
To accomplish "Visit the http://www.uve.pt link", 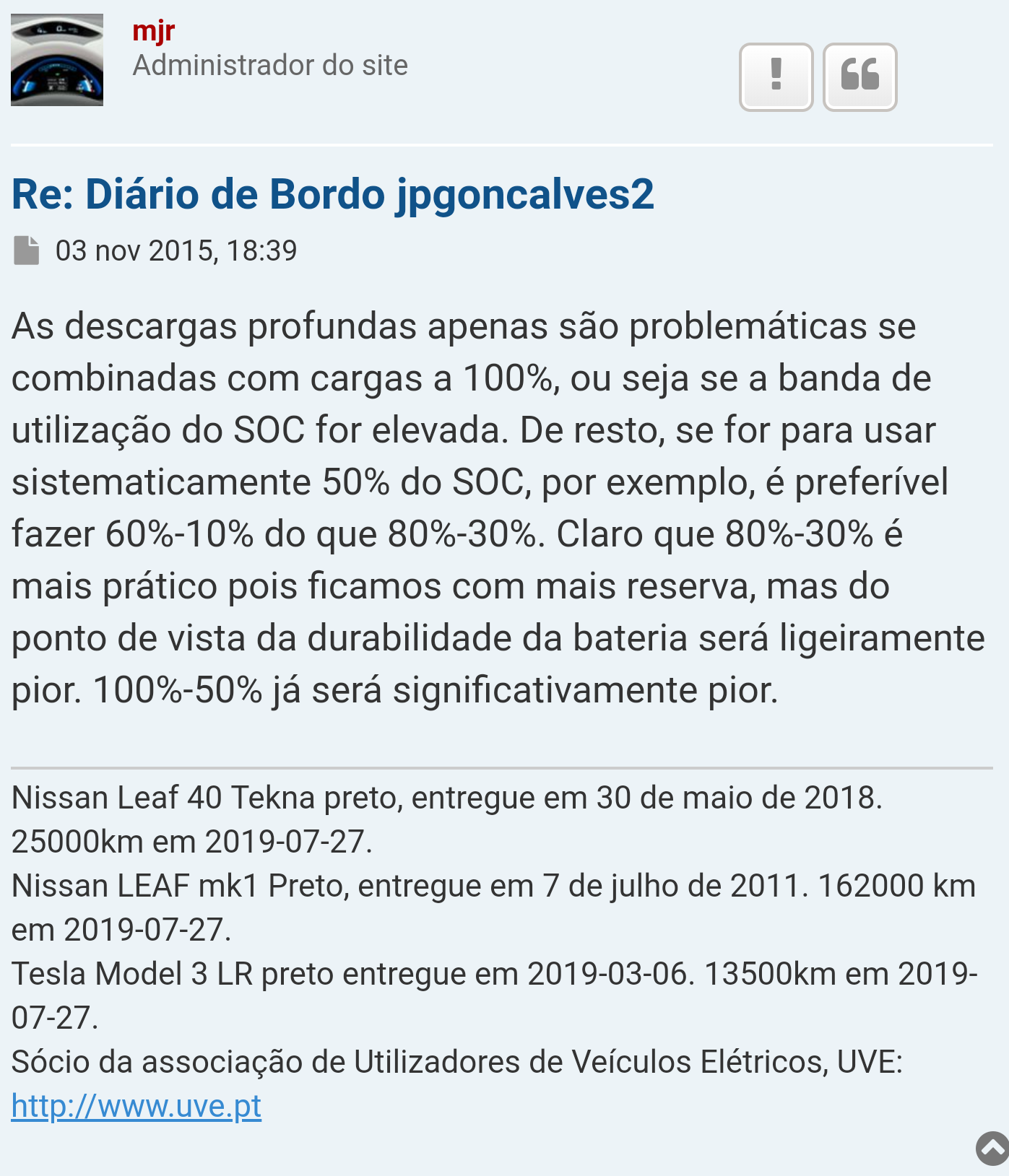I will tap(137, 1106).
